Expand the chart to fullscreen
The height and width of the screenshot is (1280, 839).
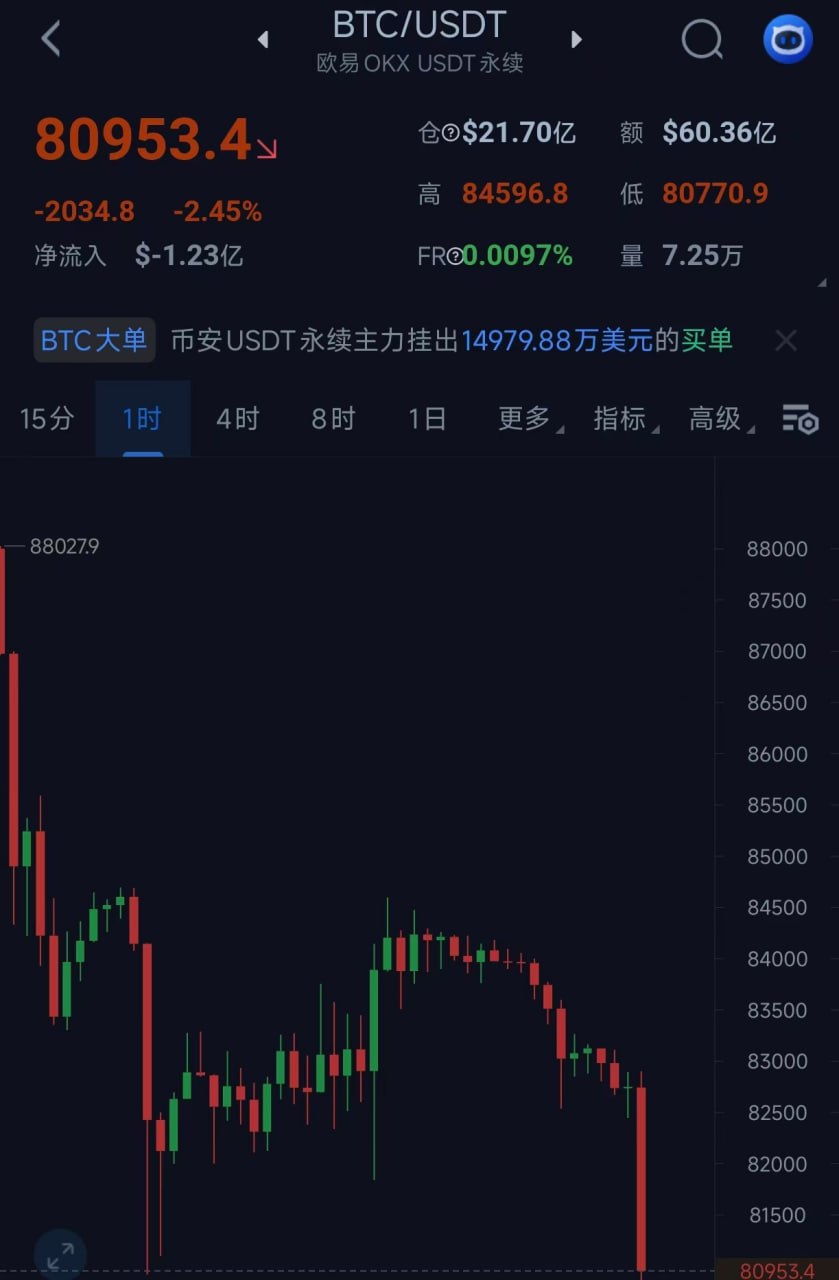60,1254
